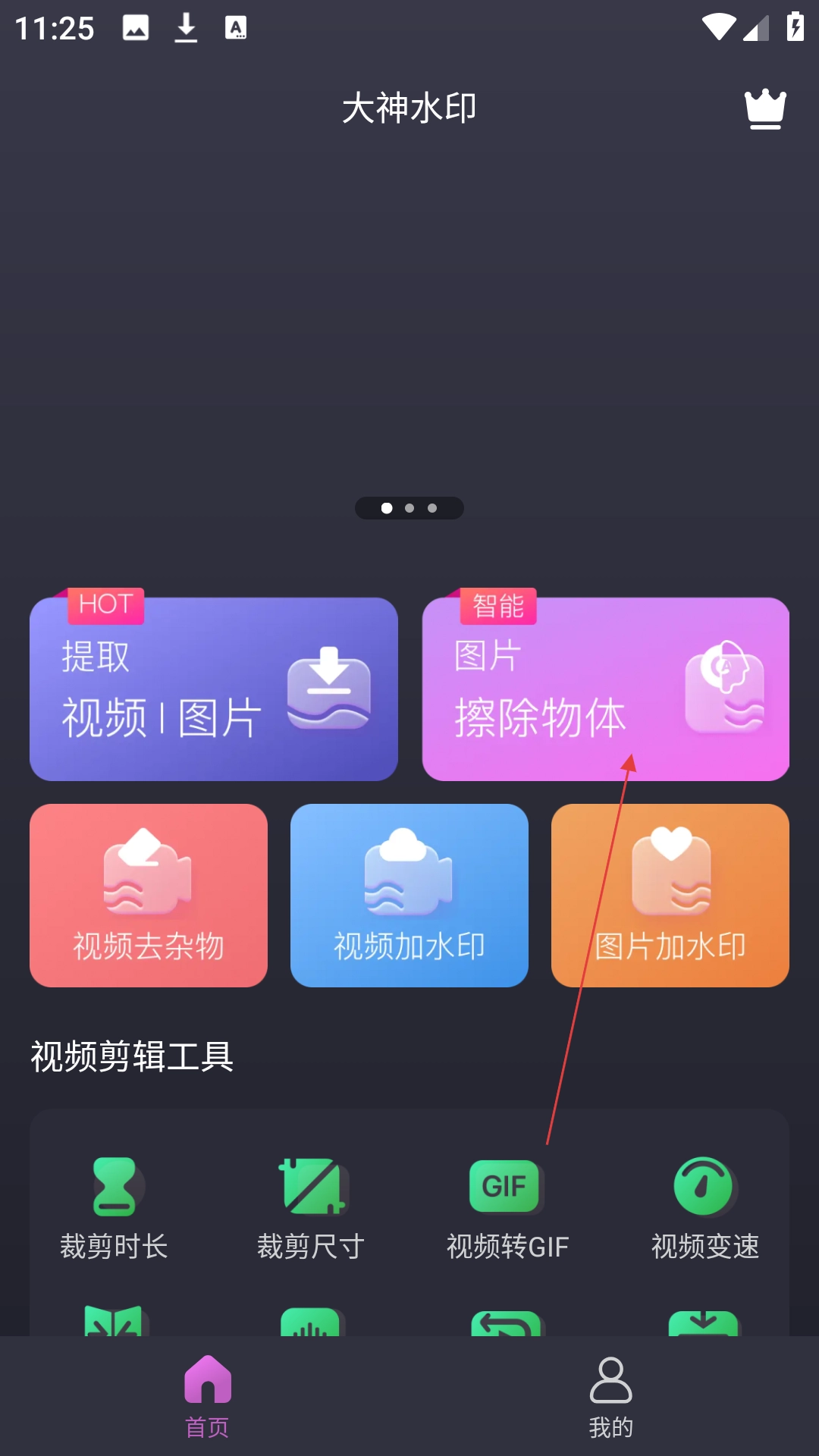Switch to the 首页 tab

207,1397
